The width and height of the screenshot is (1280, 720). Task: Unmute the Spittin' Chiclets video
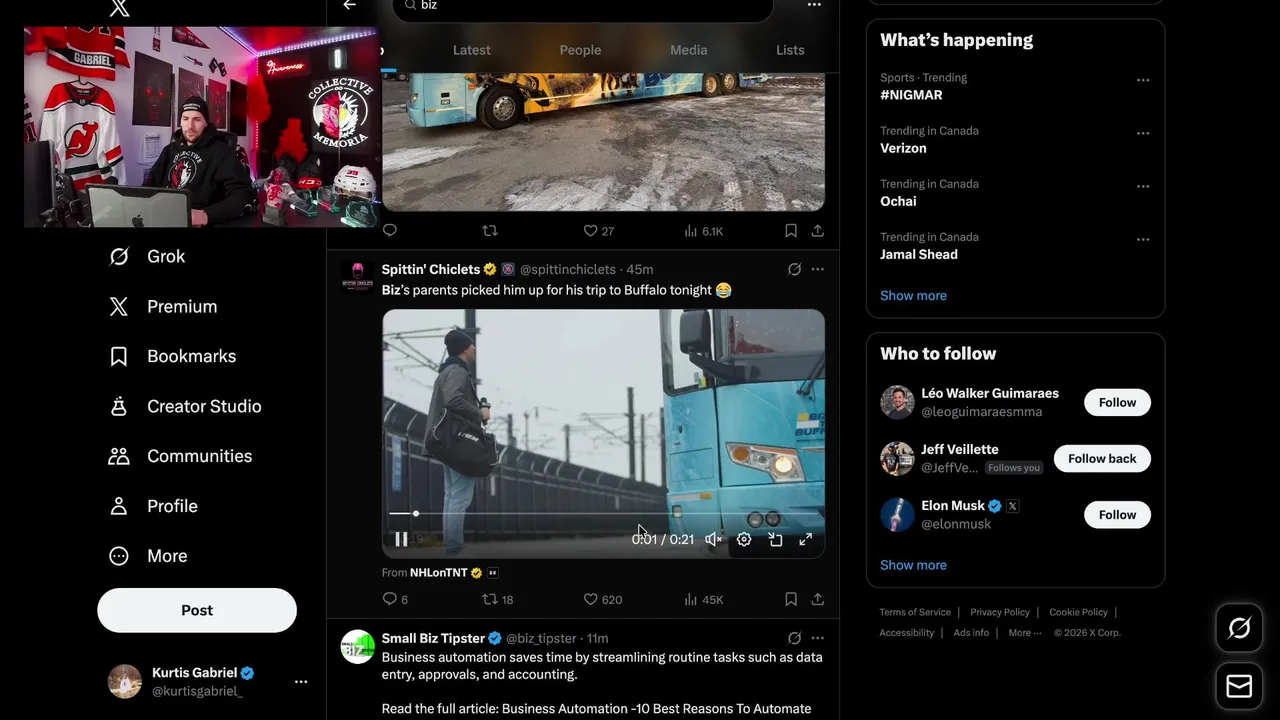tap(713, 540)
